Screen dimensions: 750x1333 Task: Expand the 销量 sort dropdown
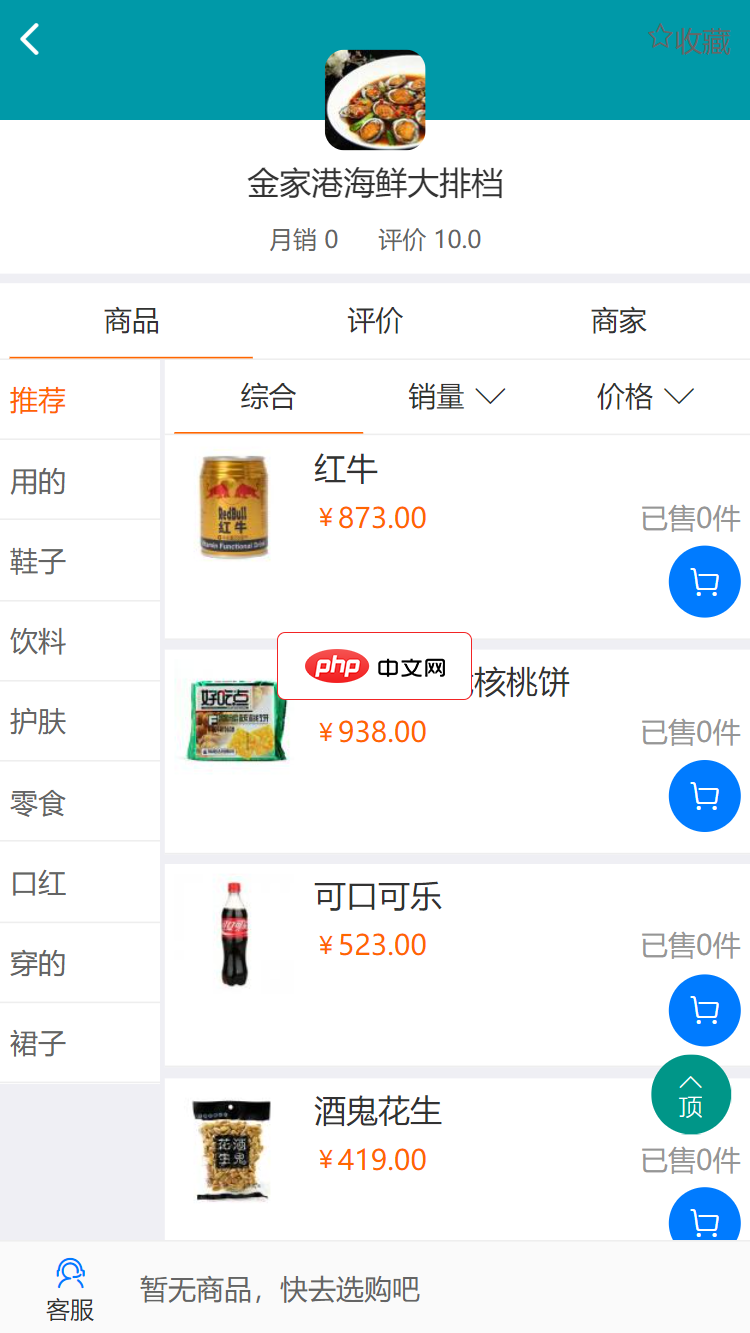tap(456, 397)
